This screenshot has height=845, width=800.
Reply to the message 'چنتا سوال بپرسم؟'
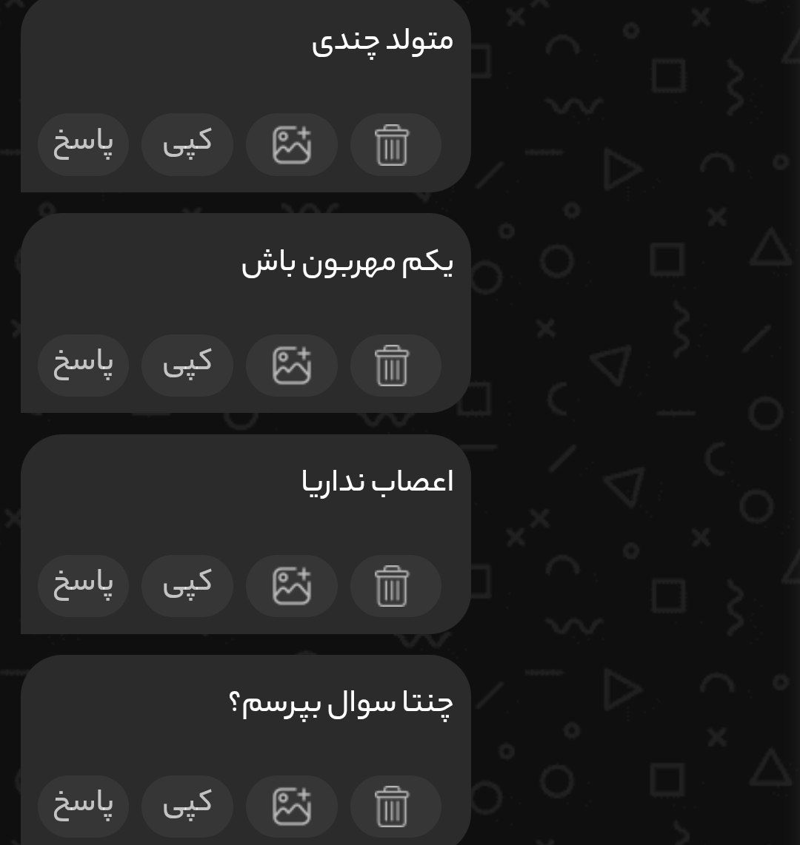tap(84, 805)
